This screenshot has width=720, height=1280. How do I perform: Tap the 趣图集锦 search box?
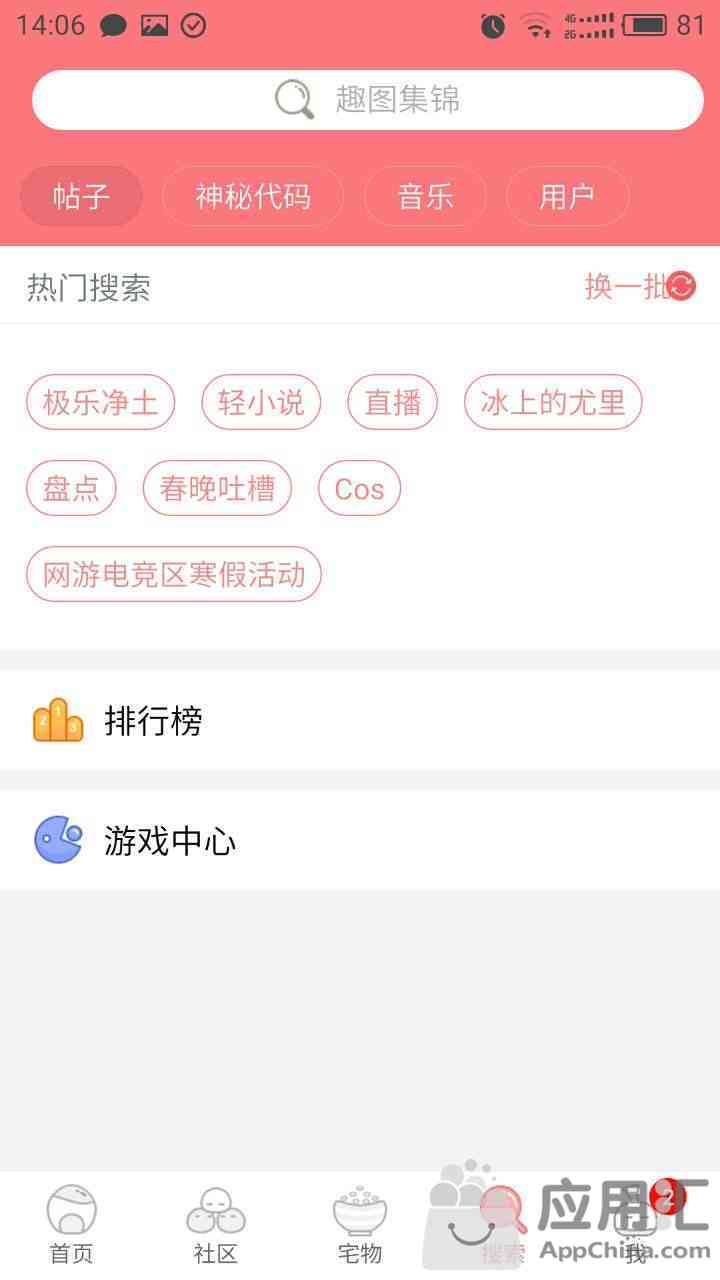point(367,100)
